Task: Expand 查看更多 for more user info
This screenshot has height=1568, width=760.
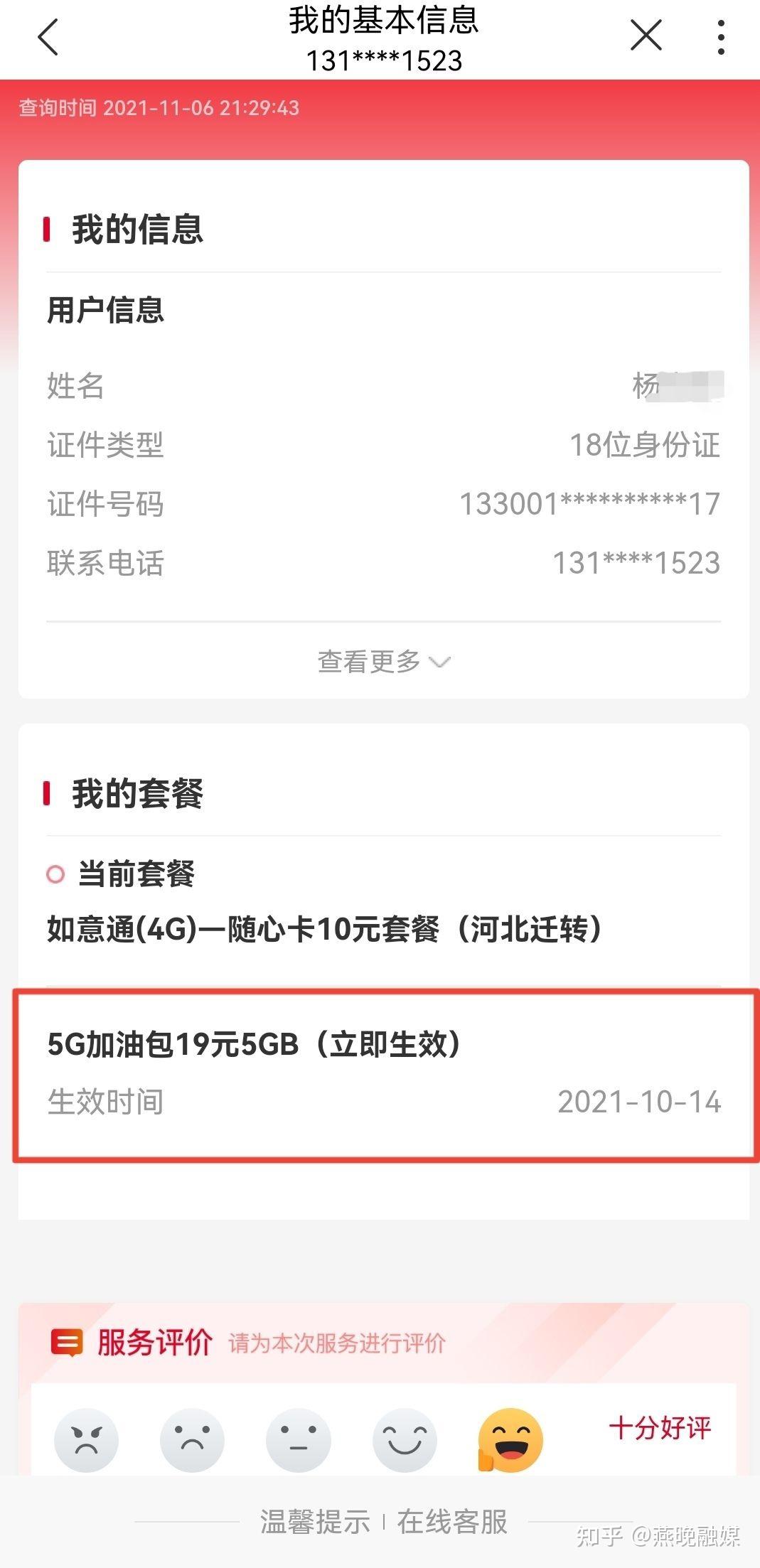Action: coord(384,662)
